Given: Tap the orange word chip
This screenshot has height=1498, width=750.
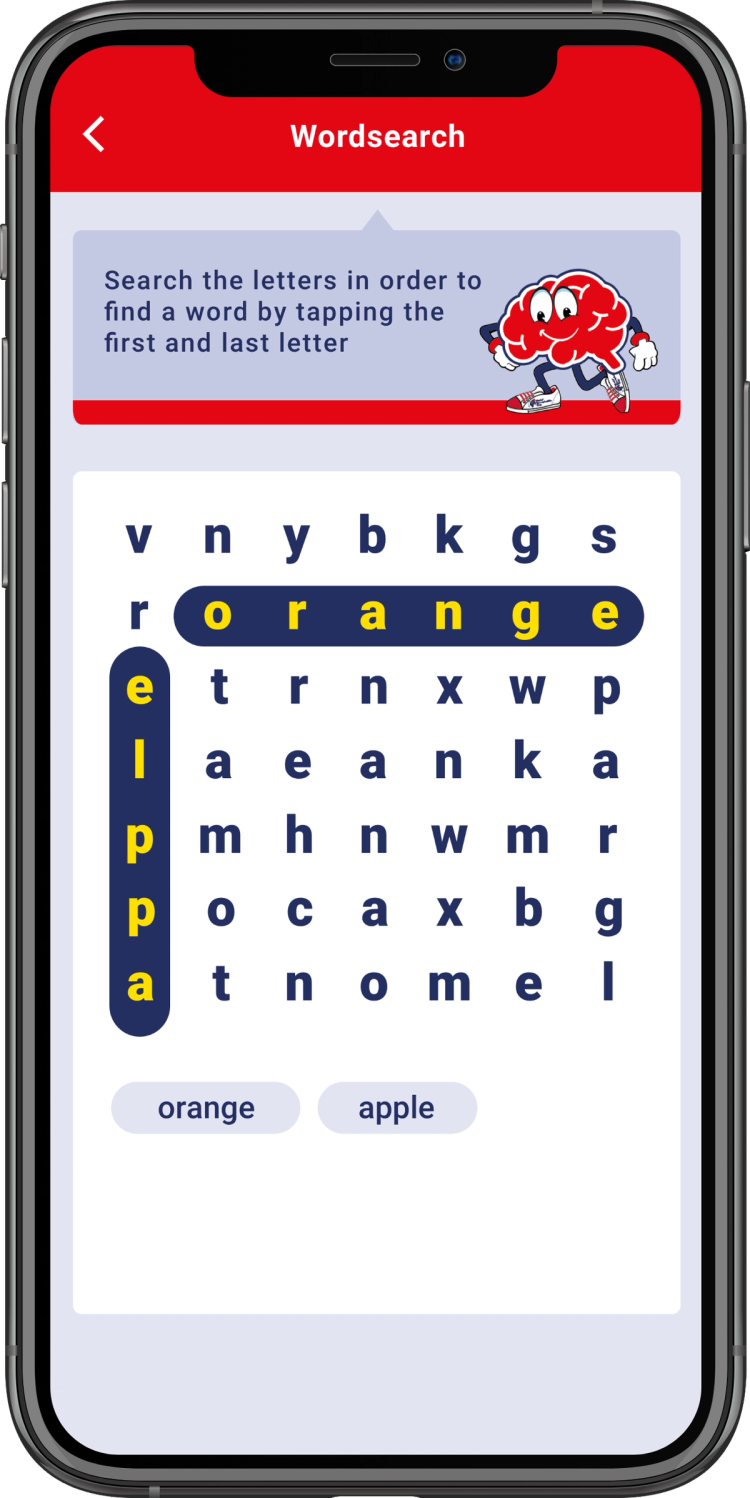Looking at the screenshot, I should [206, 1108].
